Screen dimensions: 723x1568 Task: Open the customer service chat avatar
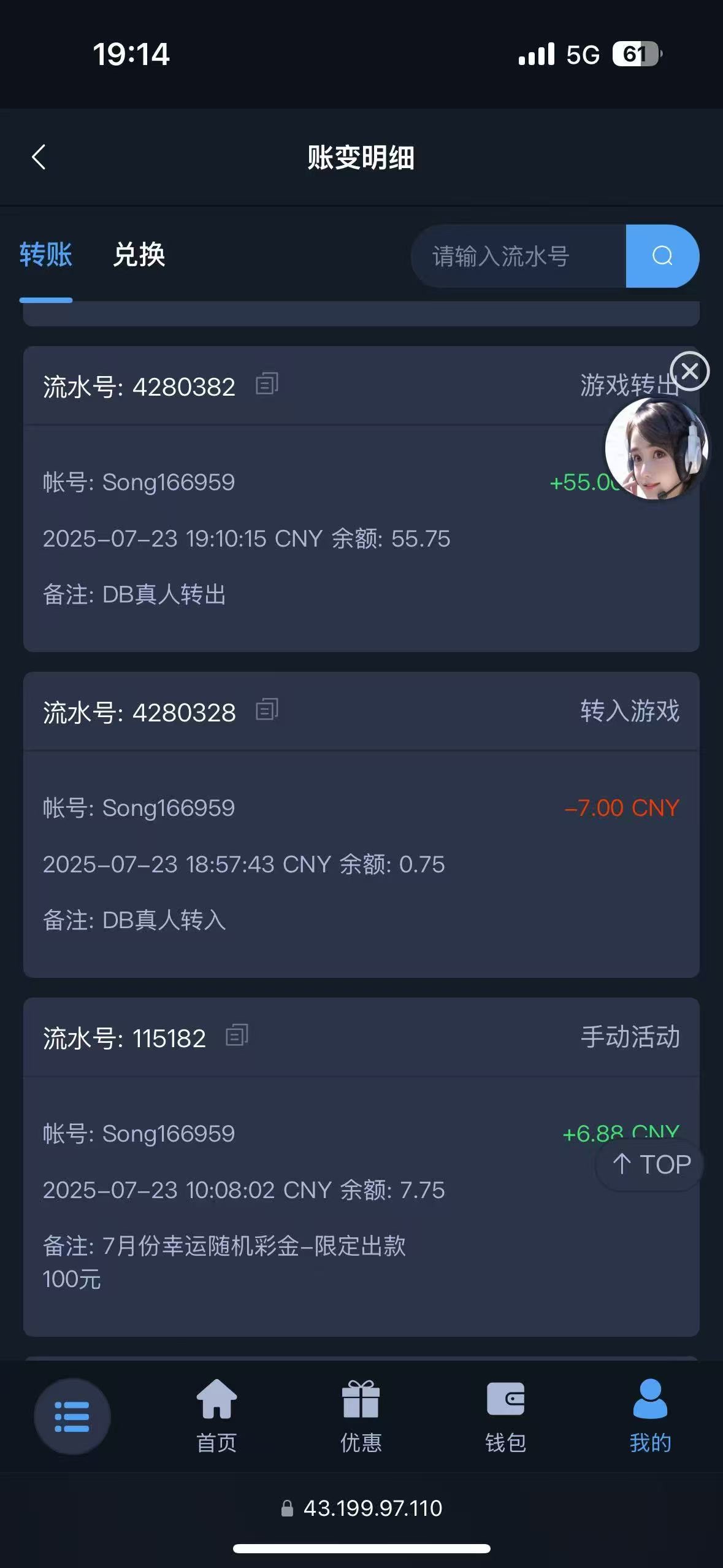656,449
